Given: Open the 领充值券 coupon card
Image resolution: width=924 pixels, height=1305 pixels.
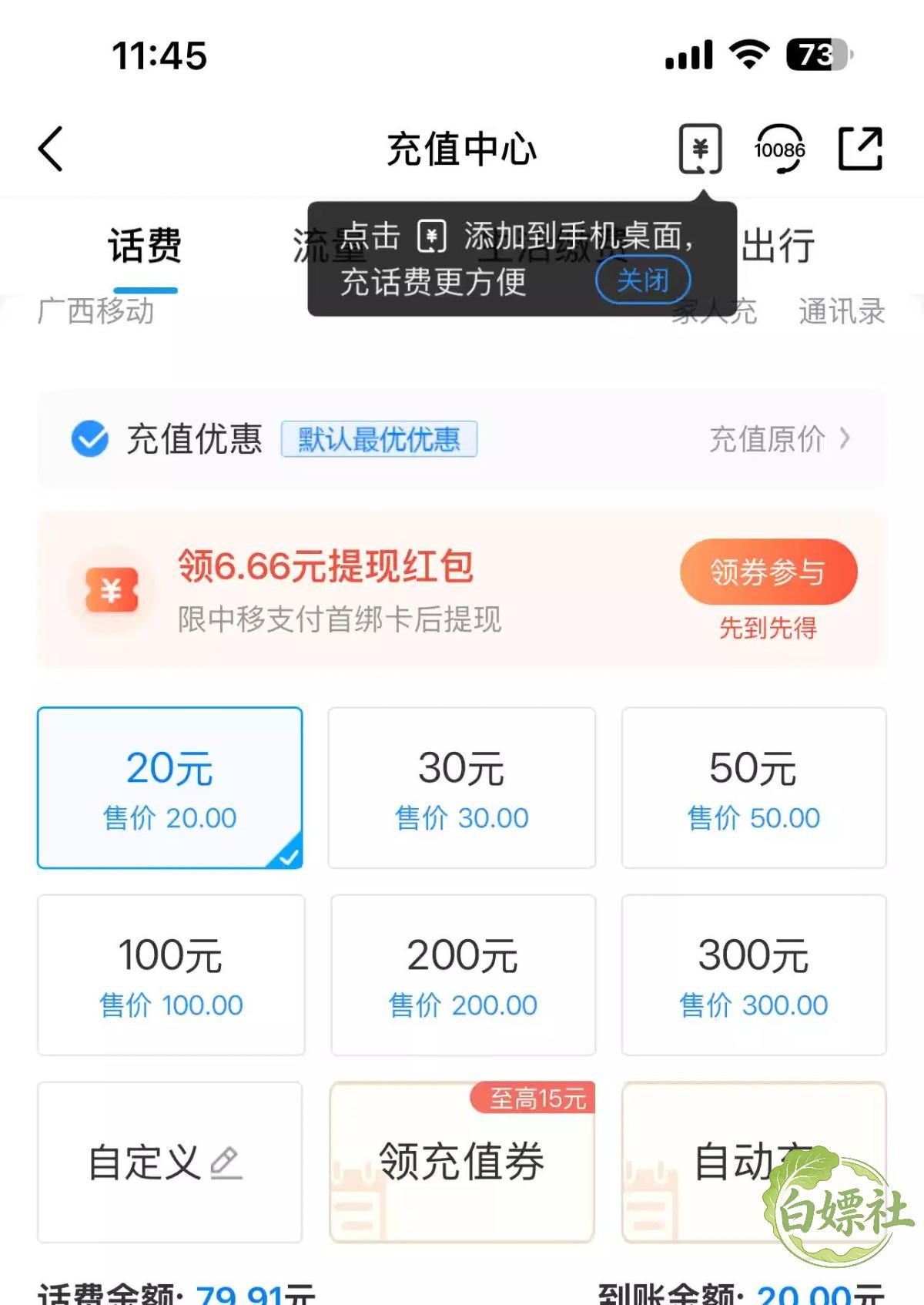Looking at the screenshot, I should (x=462, y=1162).
